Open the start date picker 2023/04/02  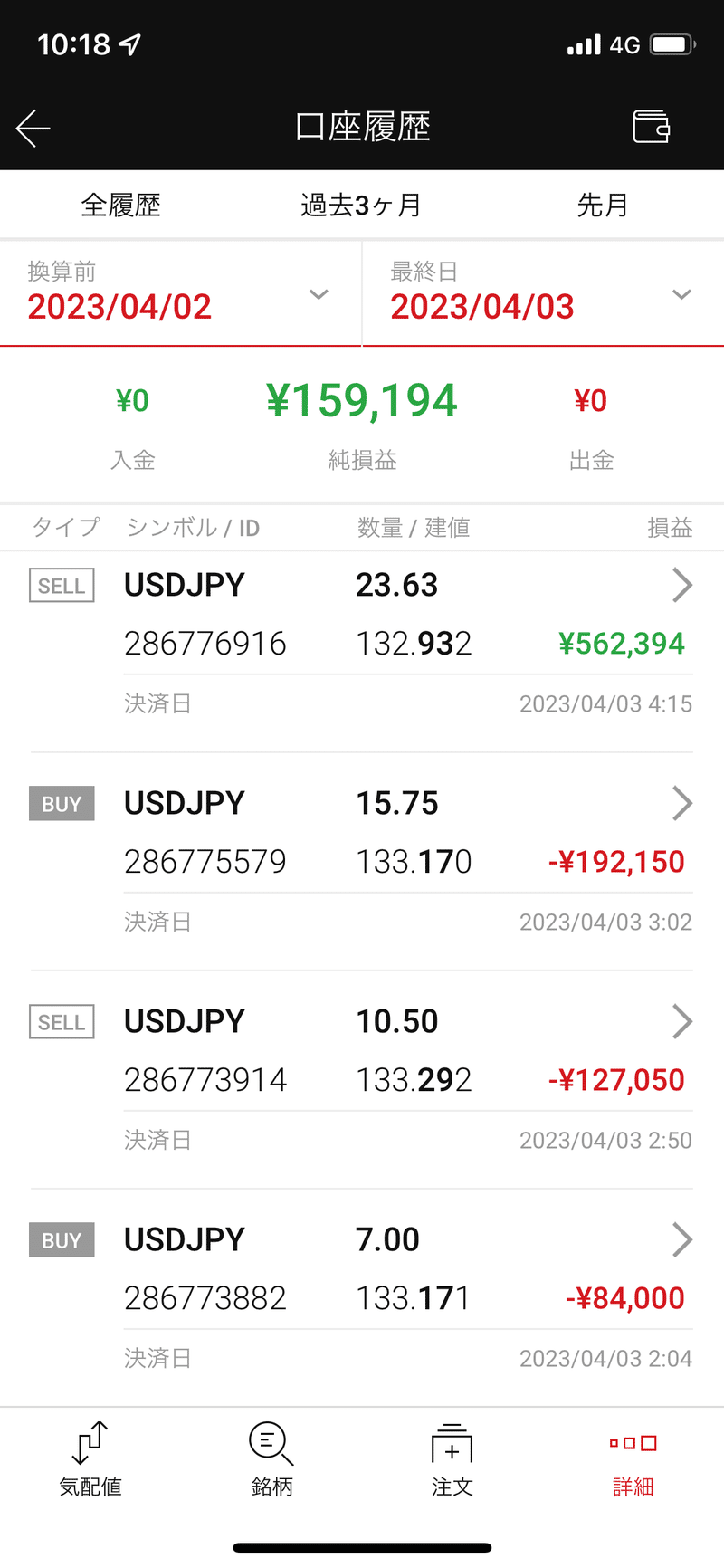click(179, 294)
